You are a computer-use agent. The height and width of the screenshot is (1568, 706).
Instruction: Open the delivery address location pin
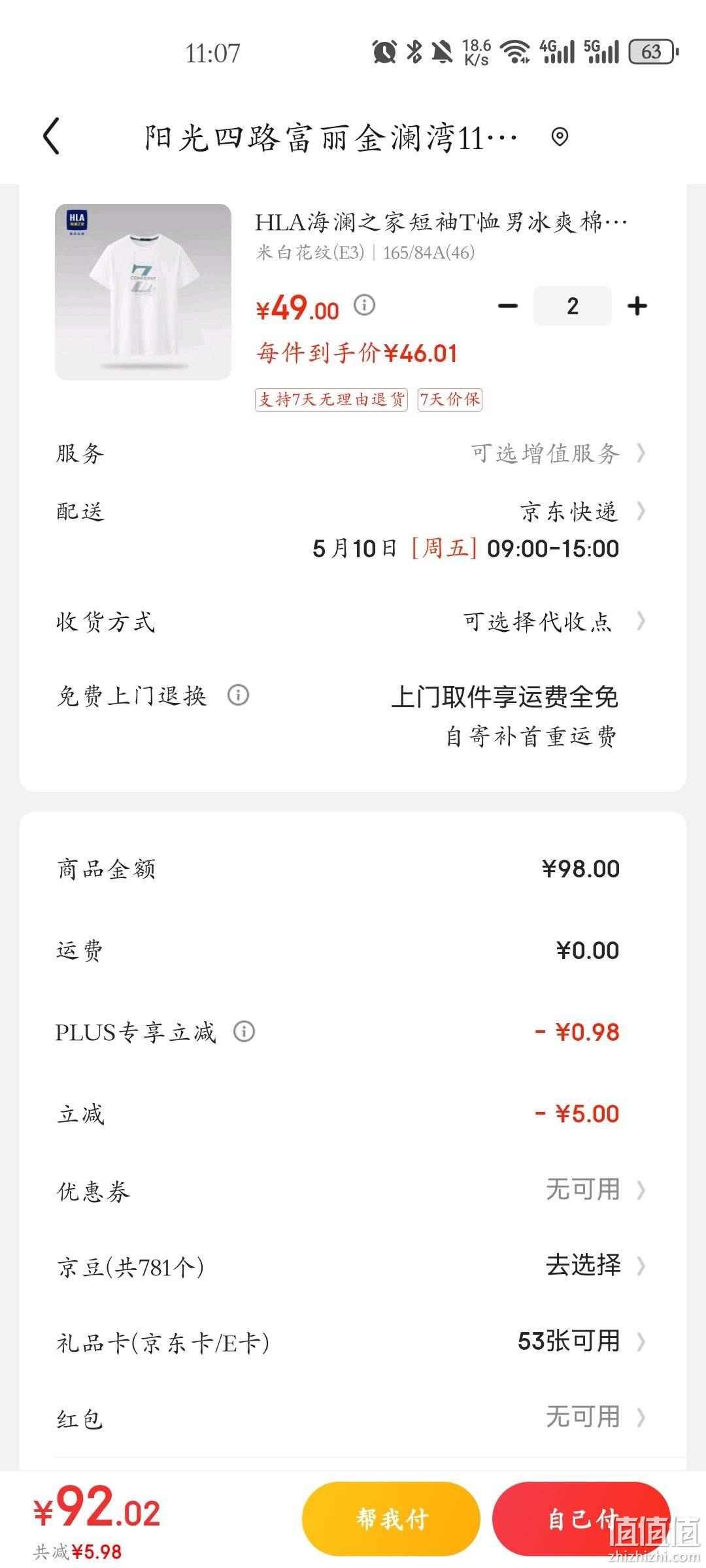click(560, 137)
